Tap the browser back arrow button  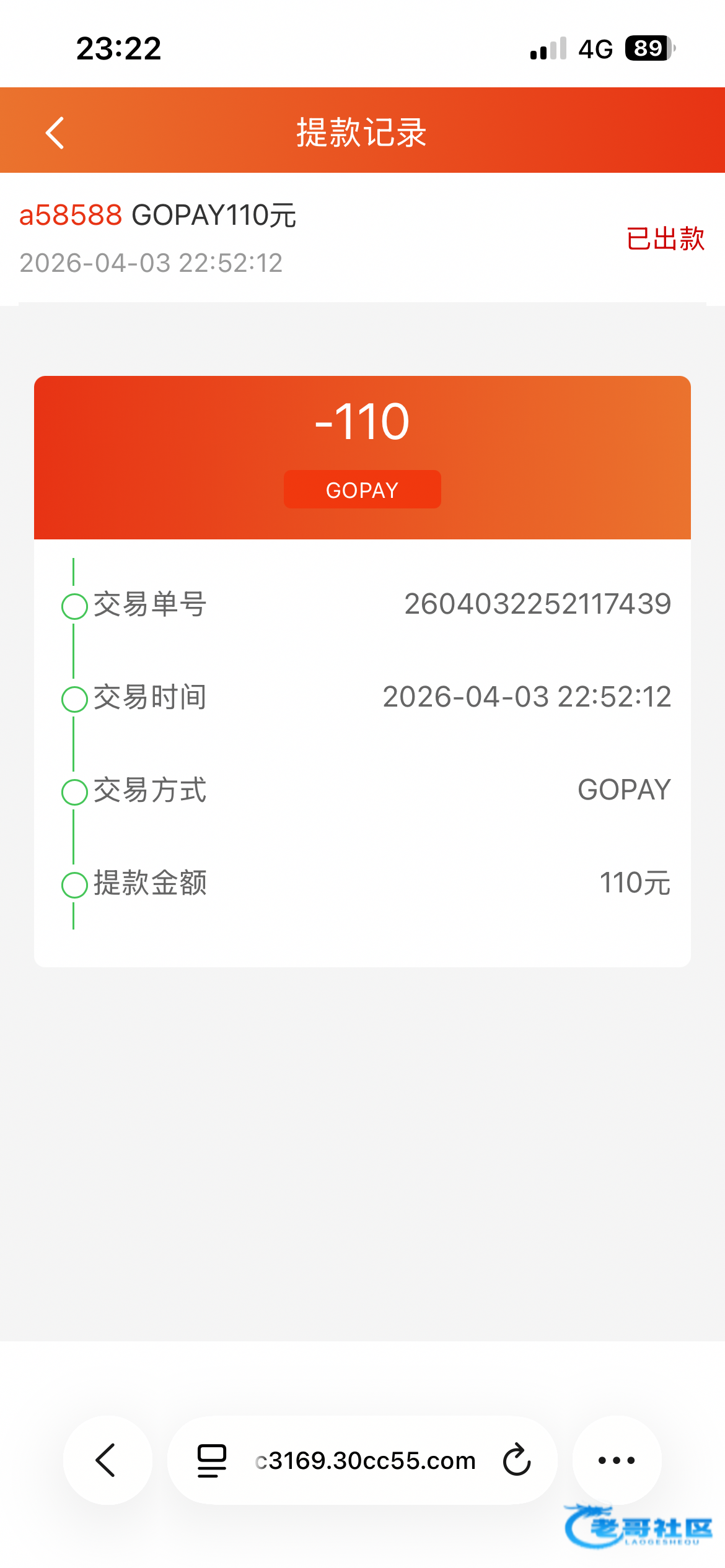click(107, 1460)
